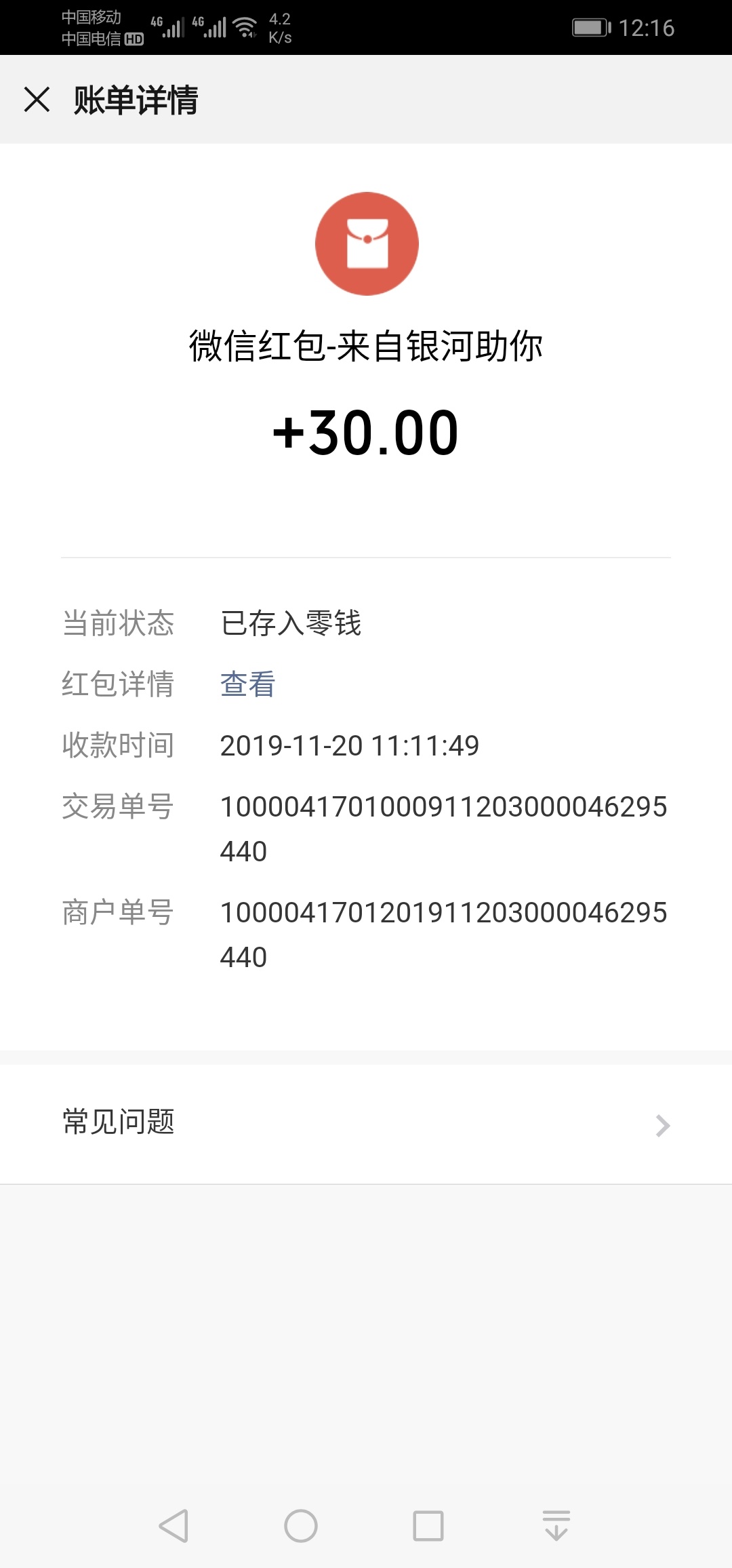Open the 查看 red packet details link

[247, 684]
